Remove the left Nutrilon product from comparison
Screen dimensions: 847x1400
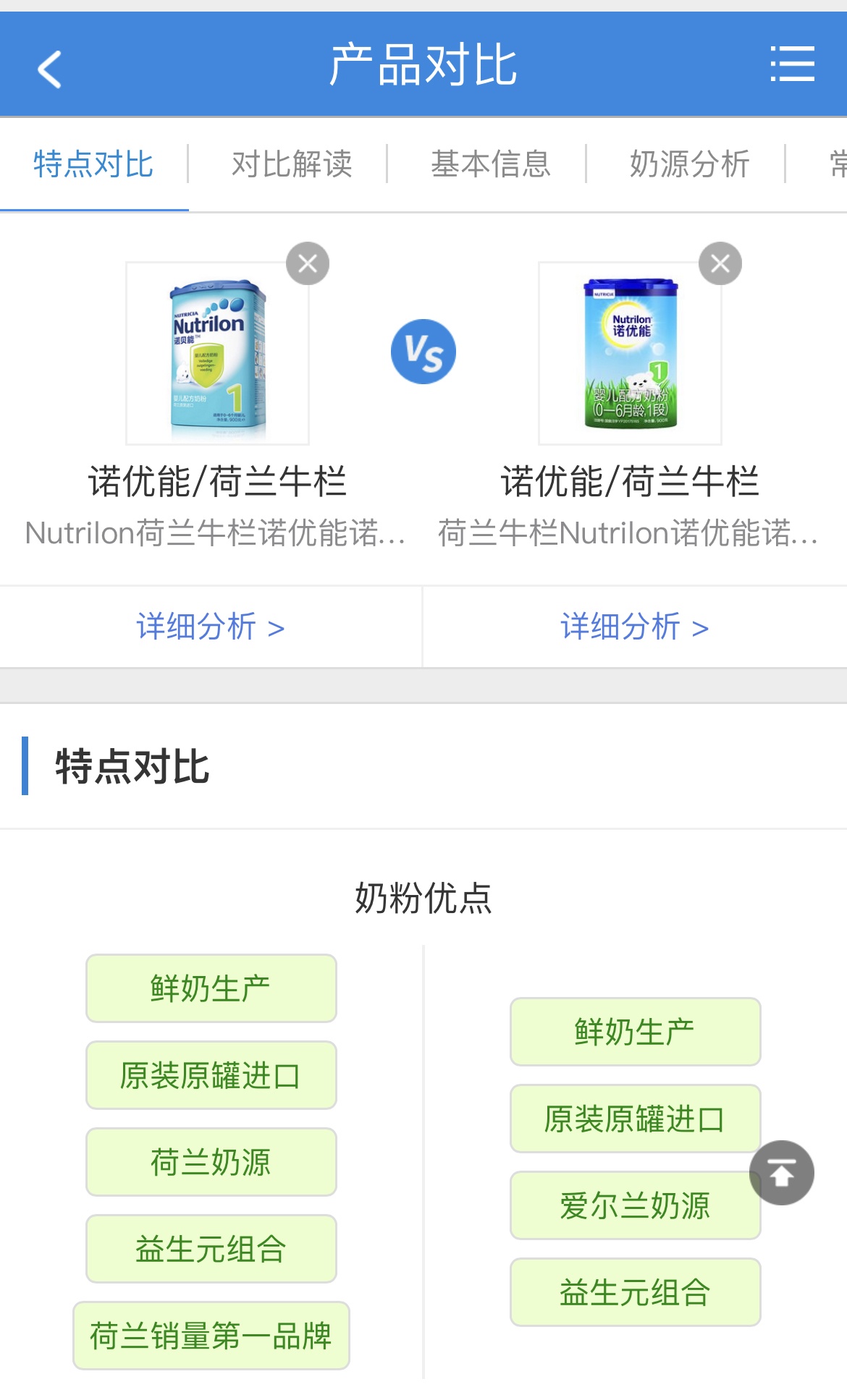(x=308, y=263)
